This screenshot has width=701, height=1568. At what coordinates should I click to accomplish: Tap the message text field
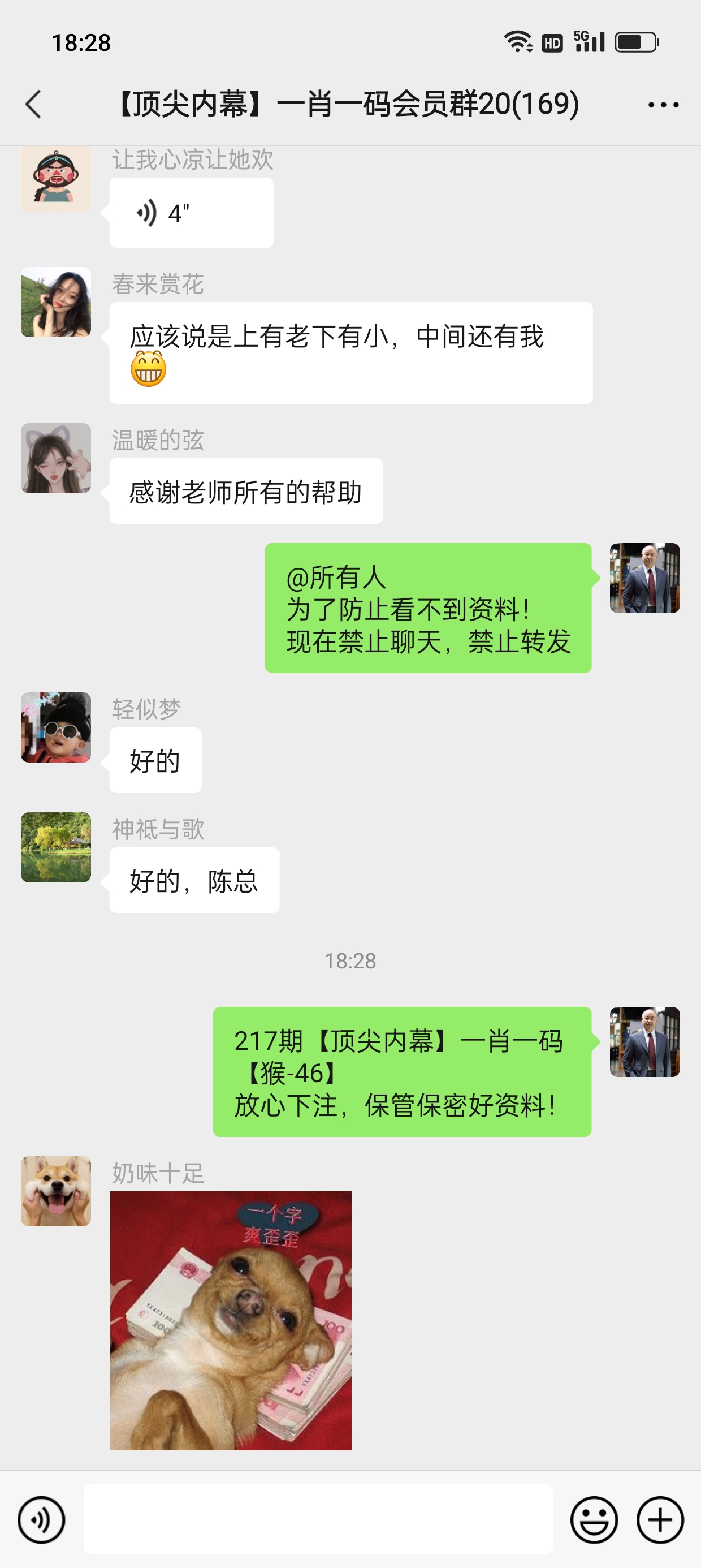(318, 1520)
